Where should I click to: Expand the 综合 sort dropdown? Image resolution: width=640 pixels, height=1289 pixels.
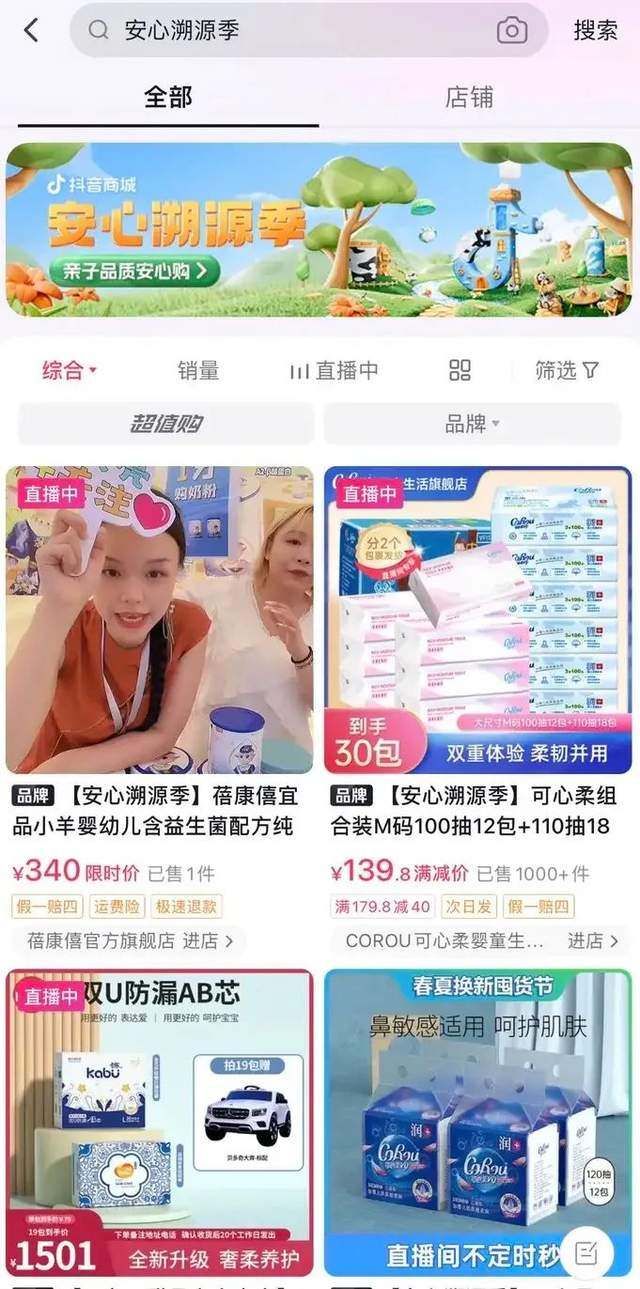69,371
